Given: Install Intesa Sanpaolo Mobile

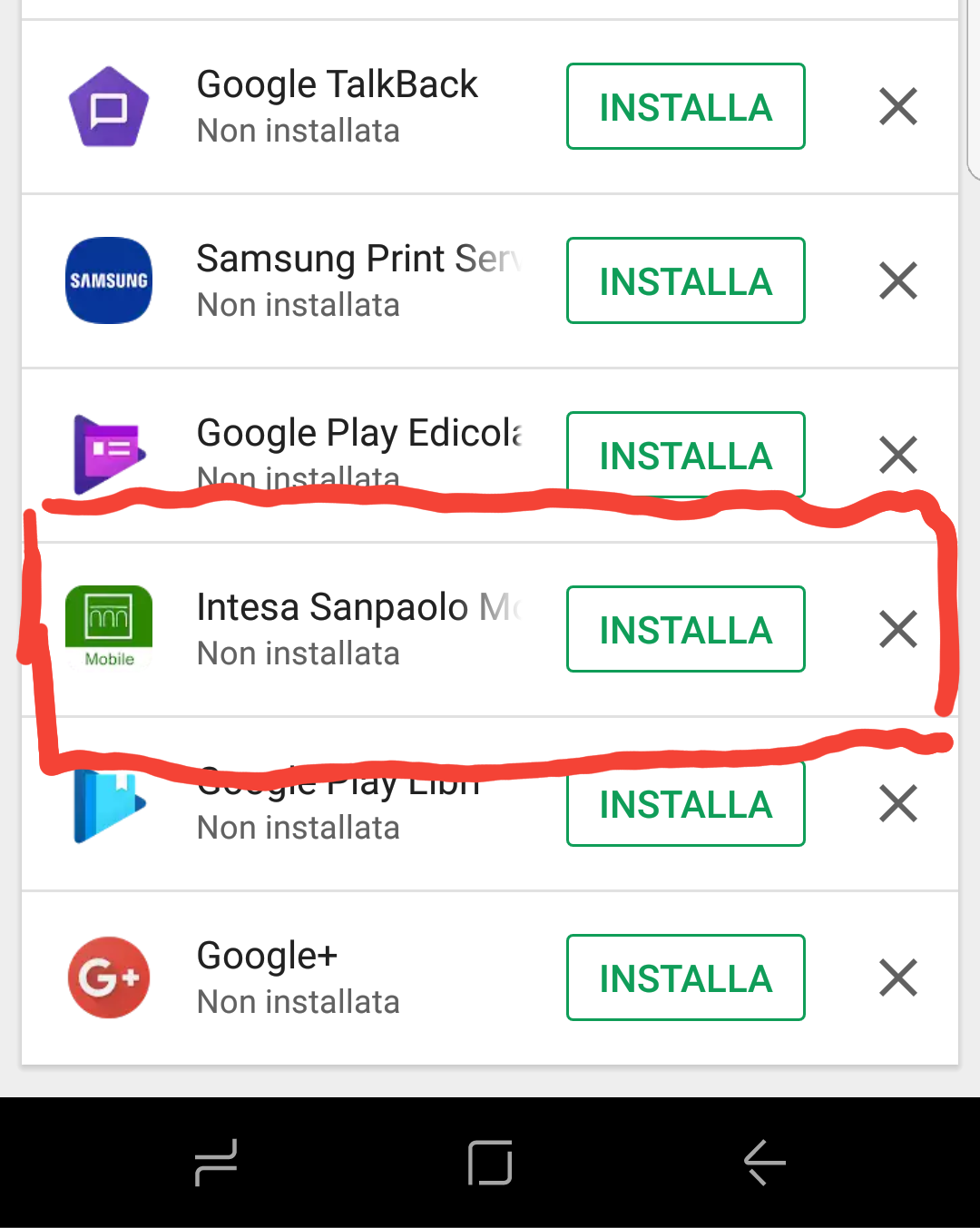Looking at the screenshot, I should click(685, 630).
